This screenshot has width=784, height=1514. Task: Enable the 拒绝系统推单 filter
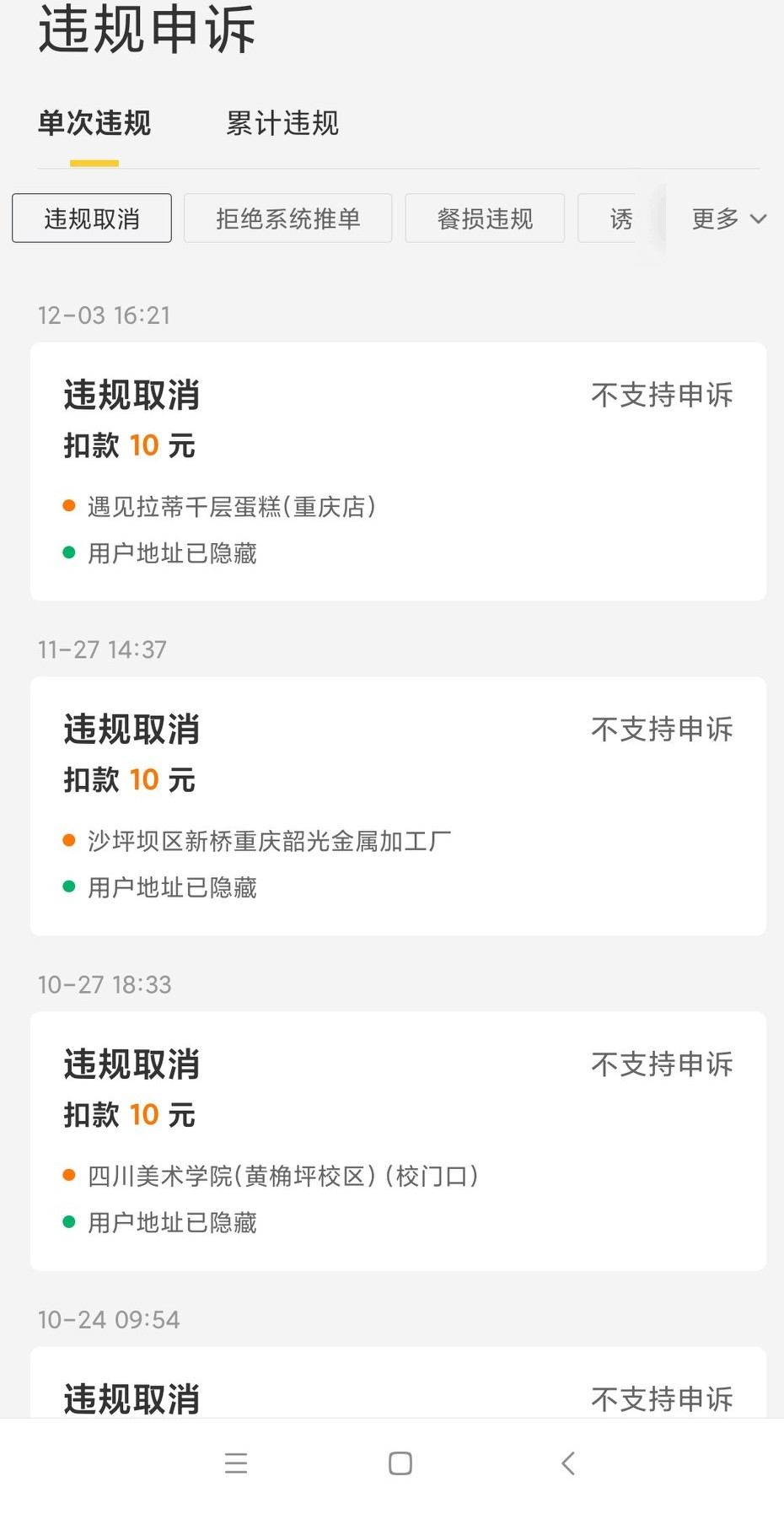287,218
